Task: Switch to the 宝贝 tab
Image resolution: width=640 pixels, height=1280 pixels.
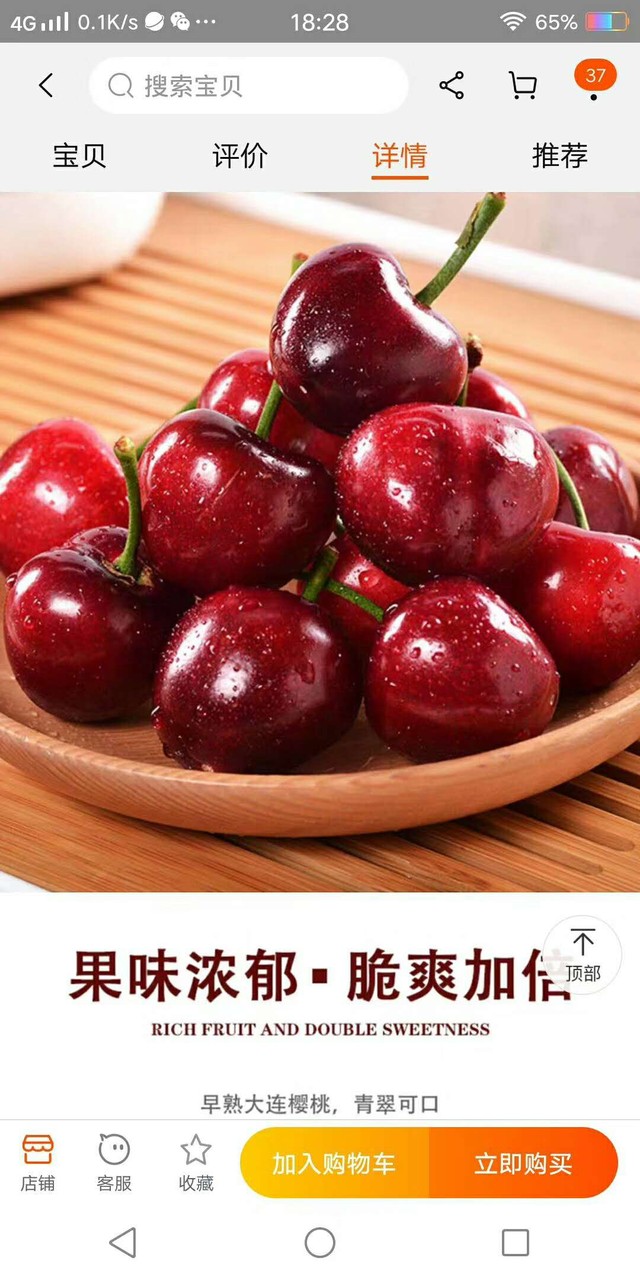Action: (80, 156)
